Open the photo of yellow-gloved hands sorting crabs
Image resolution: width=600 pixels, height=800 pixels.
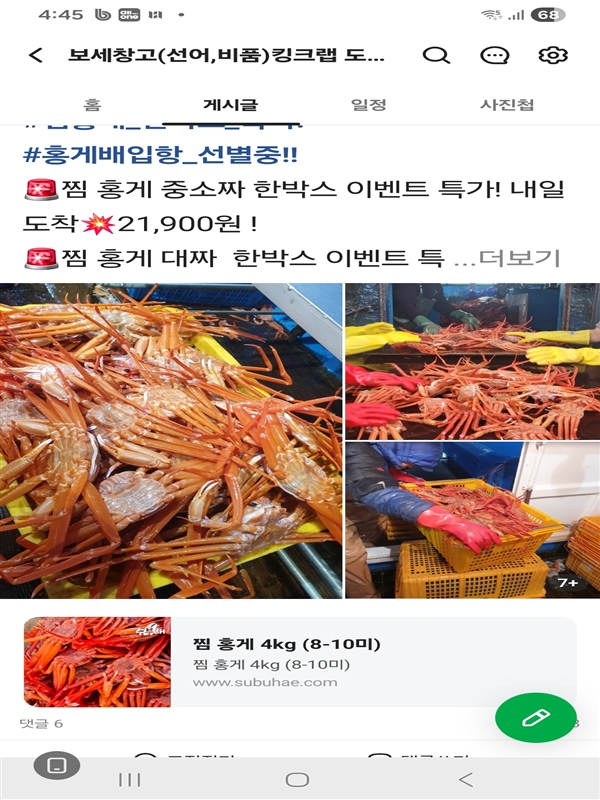(472, 360)
